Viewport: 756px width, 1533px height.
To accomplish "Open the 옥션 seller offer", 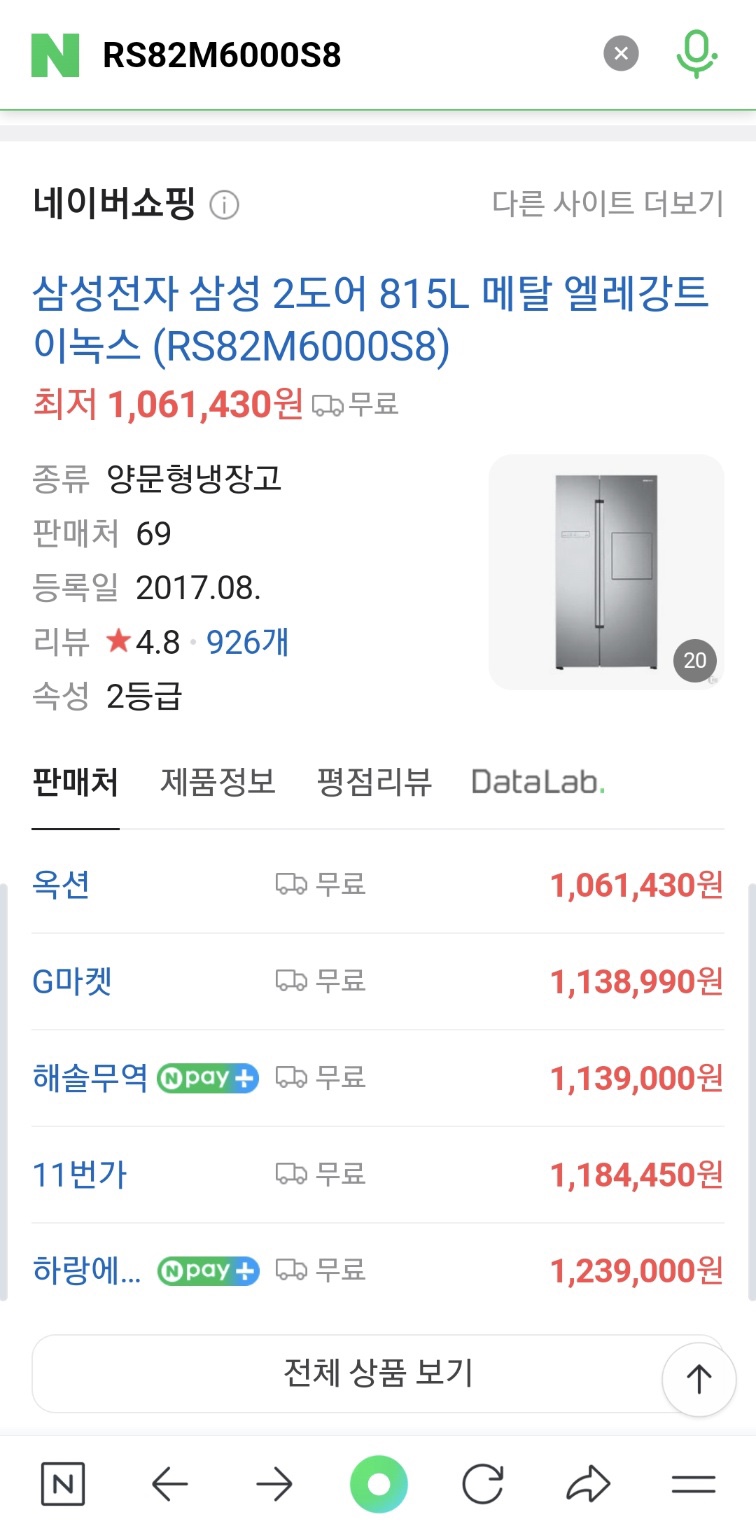I will tap(61, 884).
